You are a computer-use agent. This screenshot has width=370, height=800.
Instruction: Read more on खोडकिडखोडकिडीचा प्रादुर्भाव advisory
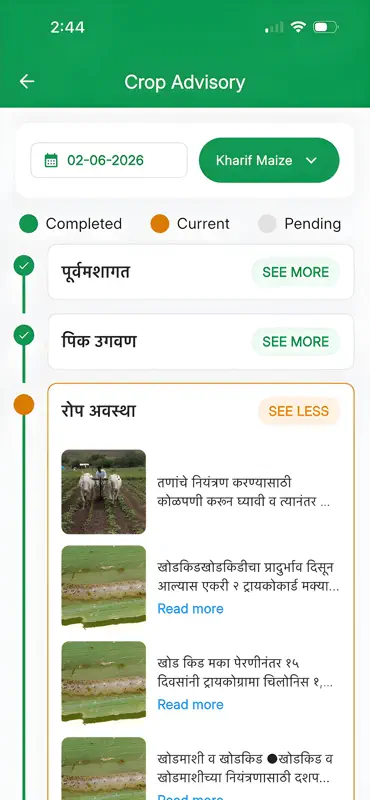click(190, 609)
